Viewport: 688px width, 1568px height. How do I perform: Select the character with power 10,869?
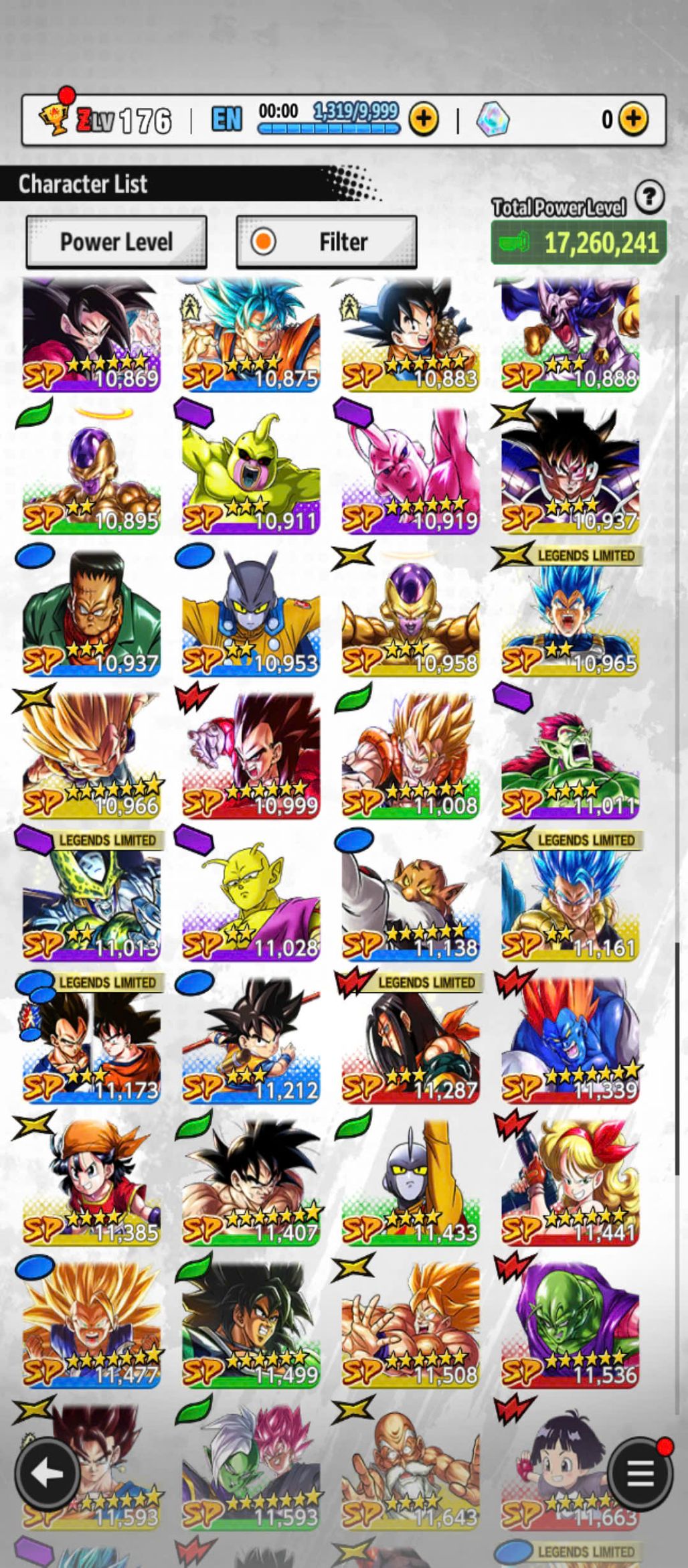pyautogui.click(x=92, y=335)
